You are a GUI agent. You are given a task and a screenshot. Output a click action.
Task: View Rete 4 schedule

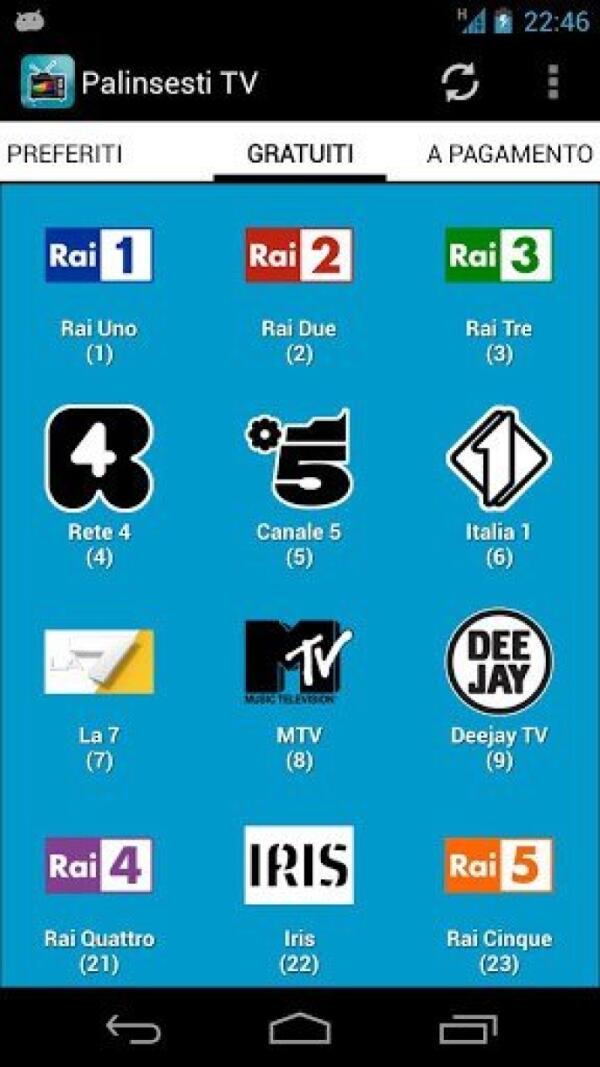99,459
